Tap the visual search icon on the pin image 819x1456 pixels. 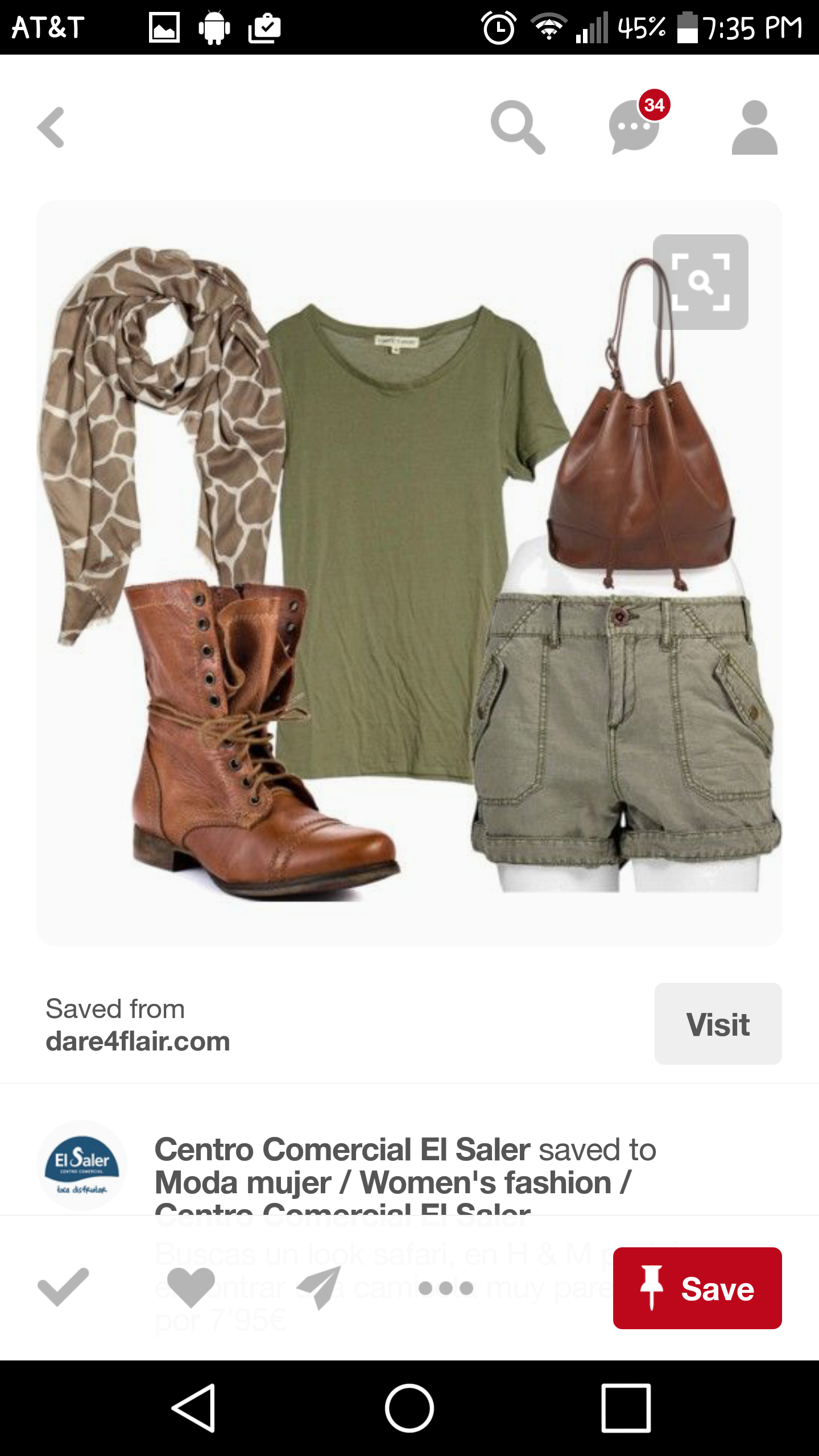[x=700, y=282]
